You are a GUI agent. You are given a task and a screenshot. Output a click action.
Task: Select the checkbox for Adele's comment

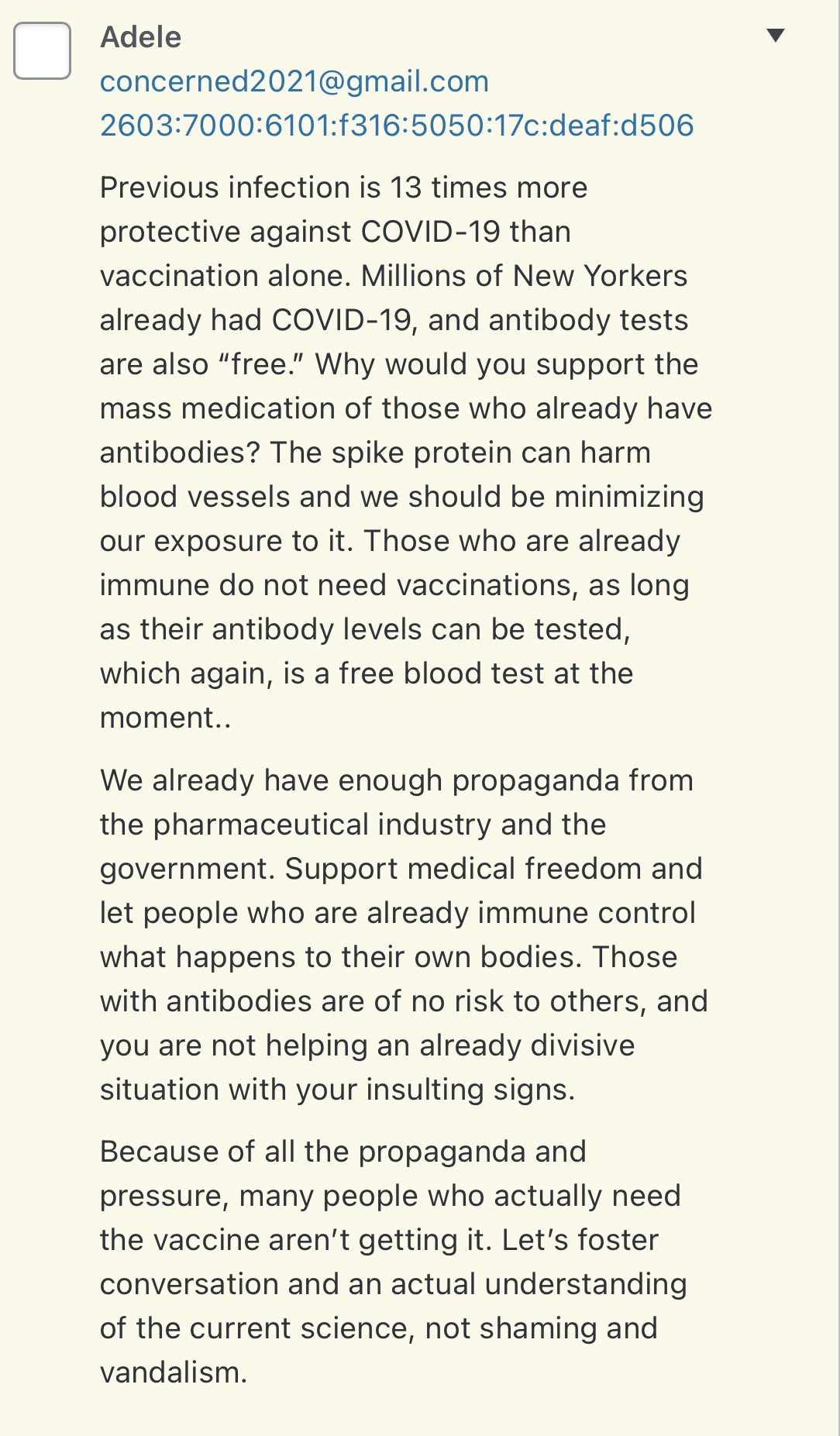(x=43, y=50)
